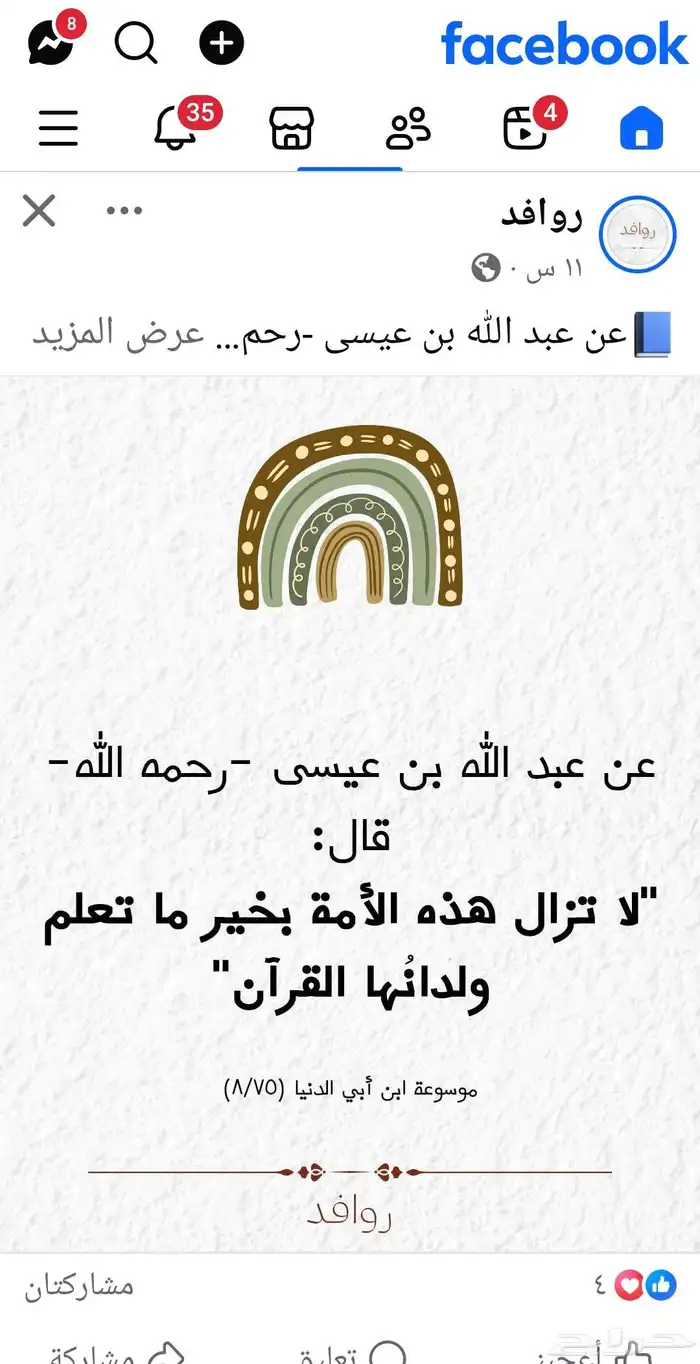Open Facebook search
700x1364 pixels.
[x=136, y=42]
